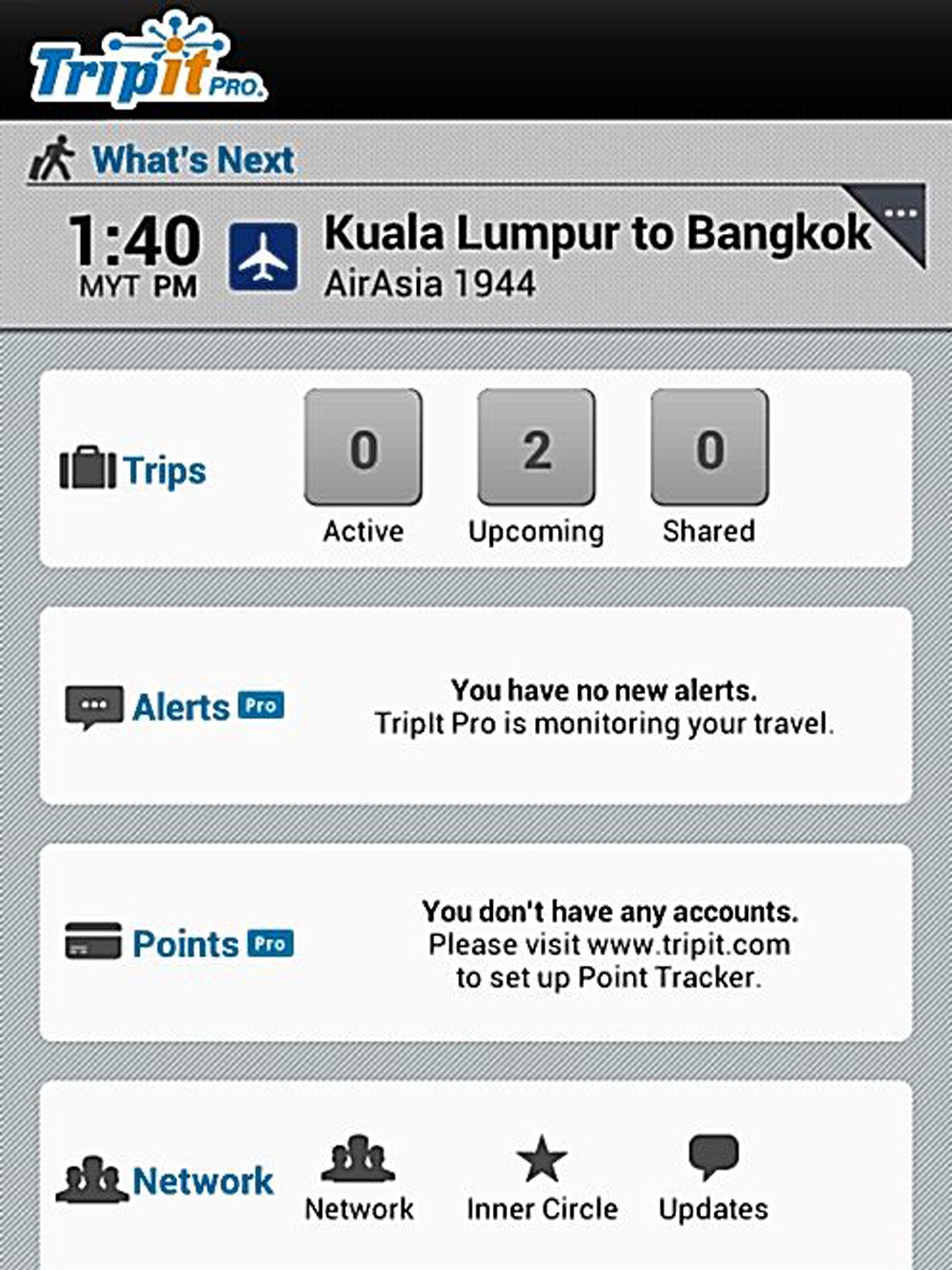952x1270 pixels.
Task: Open the Network people icon
Action: pyautogui.click(x=358, y=1158)
